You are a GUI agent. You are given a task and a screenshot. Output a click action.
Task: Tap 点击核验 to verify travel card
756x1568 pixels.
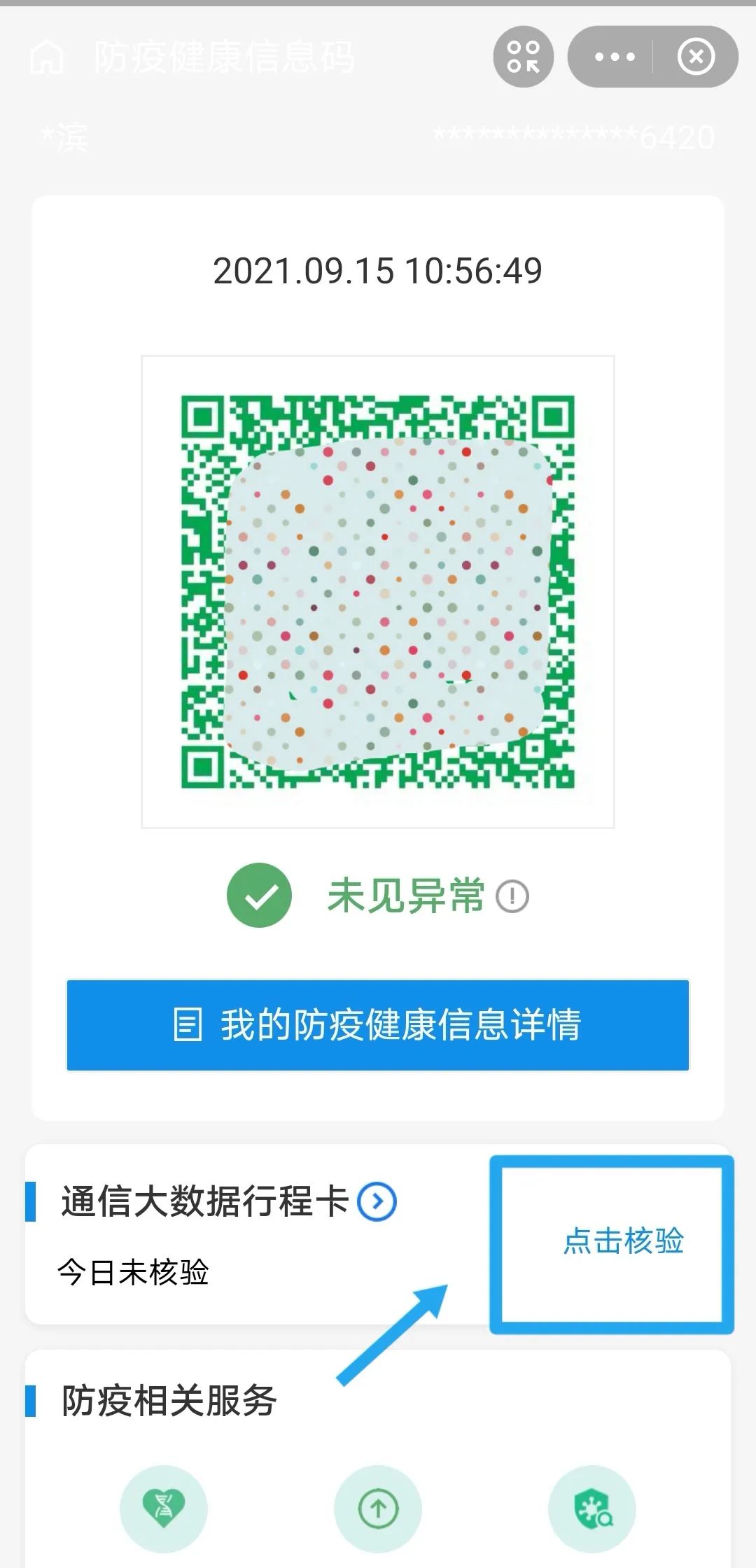point(623,1241)
